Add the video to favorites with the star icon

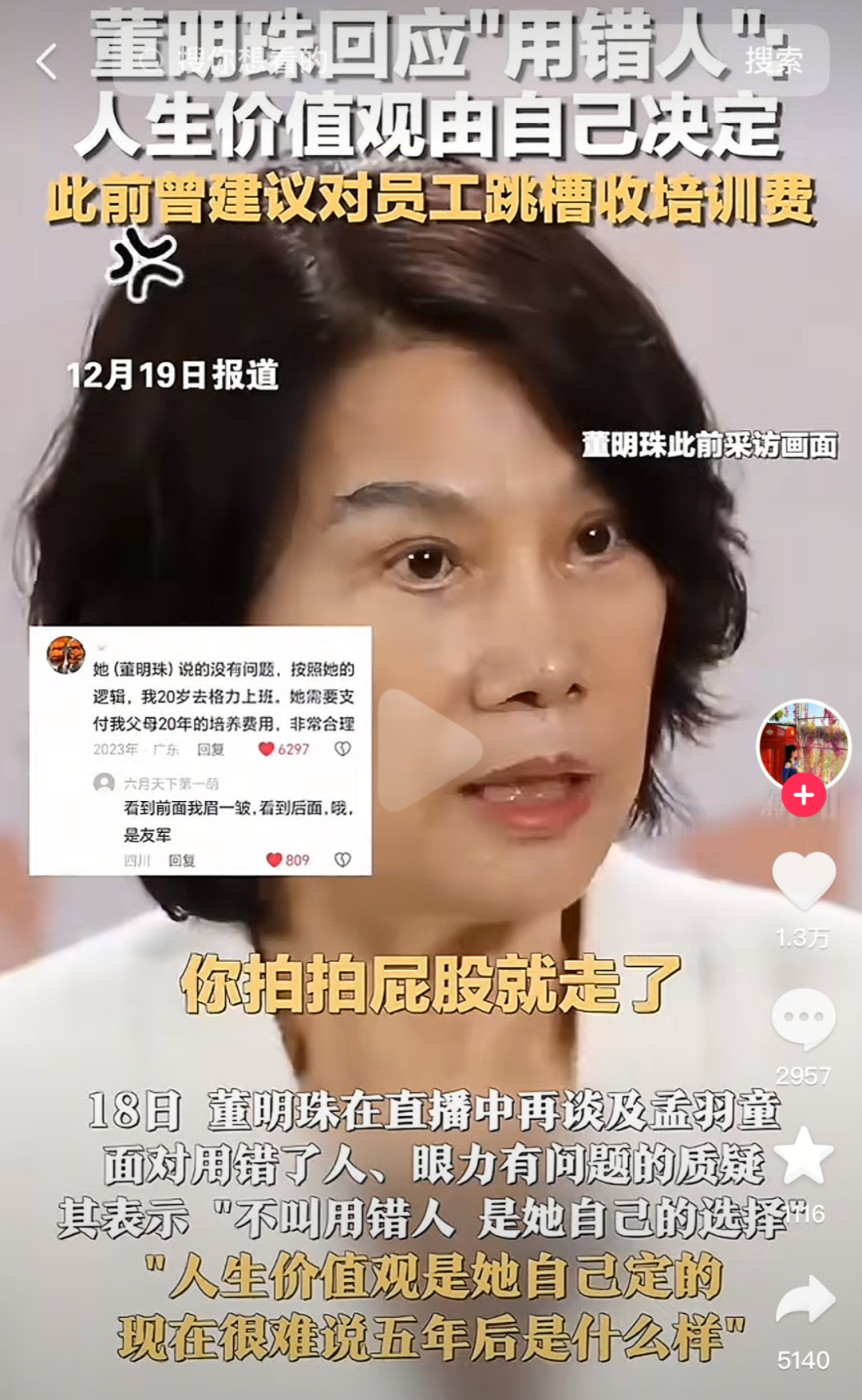coord(803,1156)
